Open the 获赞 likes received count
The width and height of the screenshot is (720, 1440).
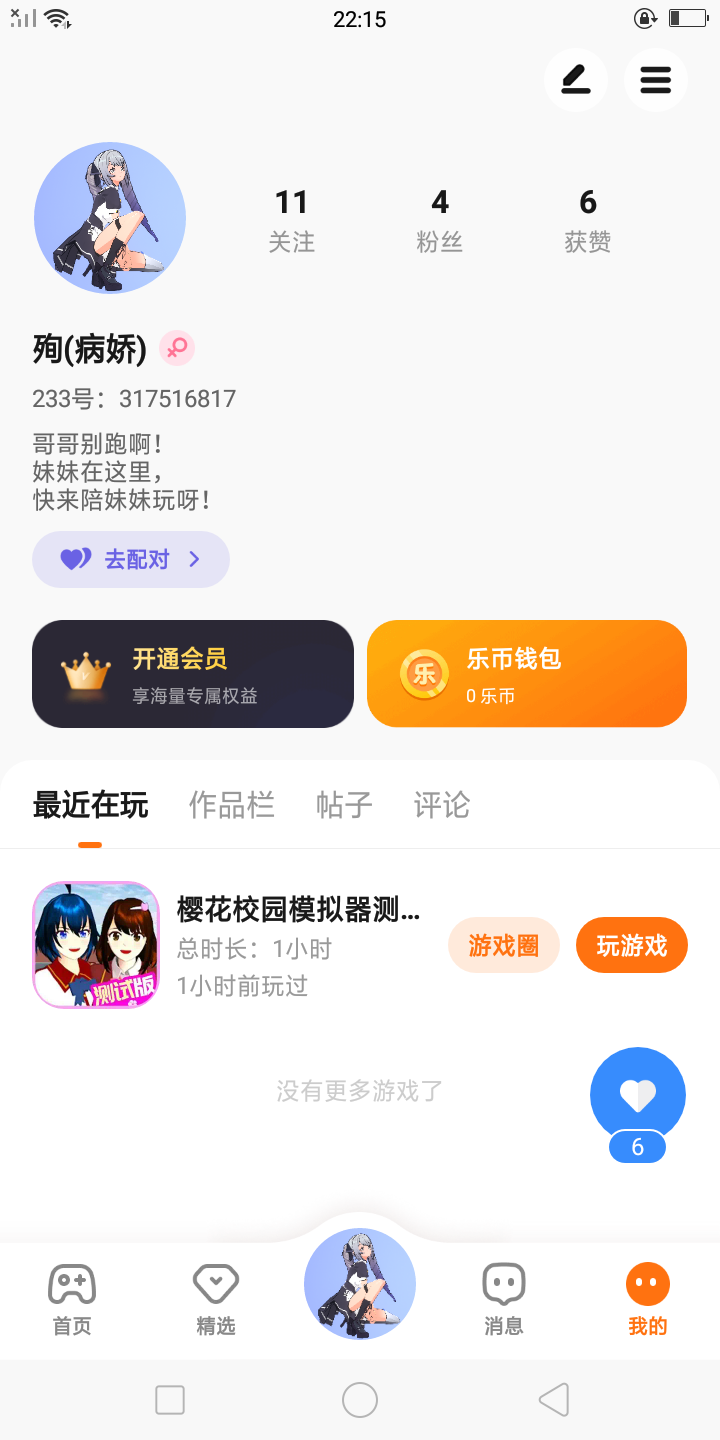click(587, 220)
